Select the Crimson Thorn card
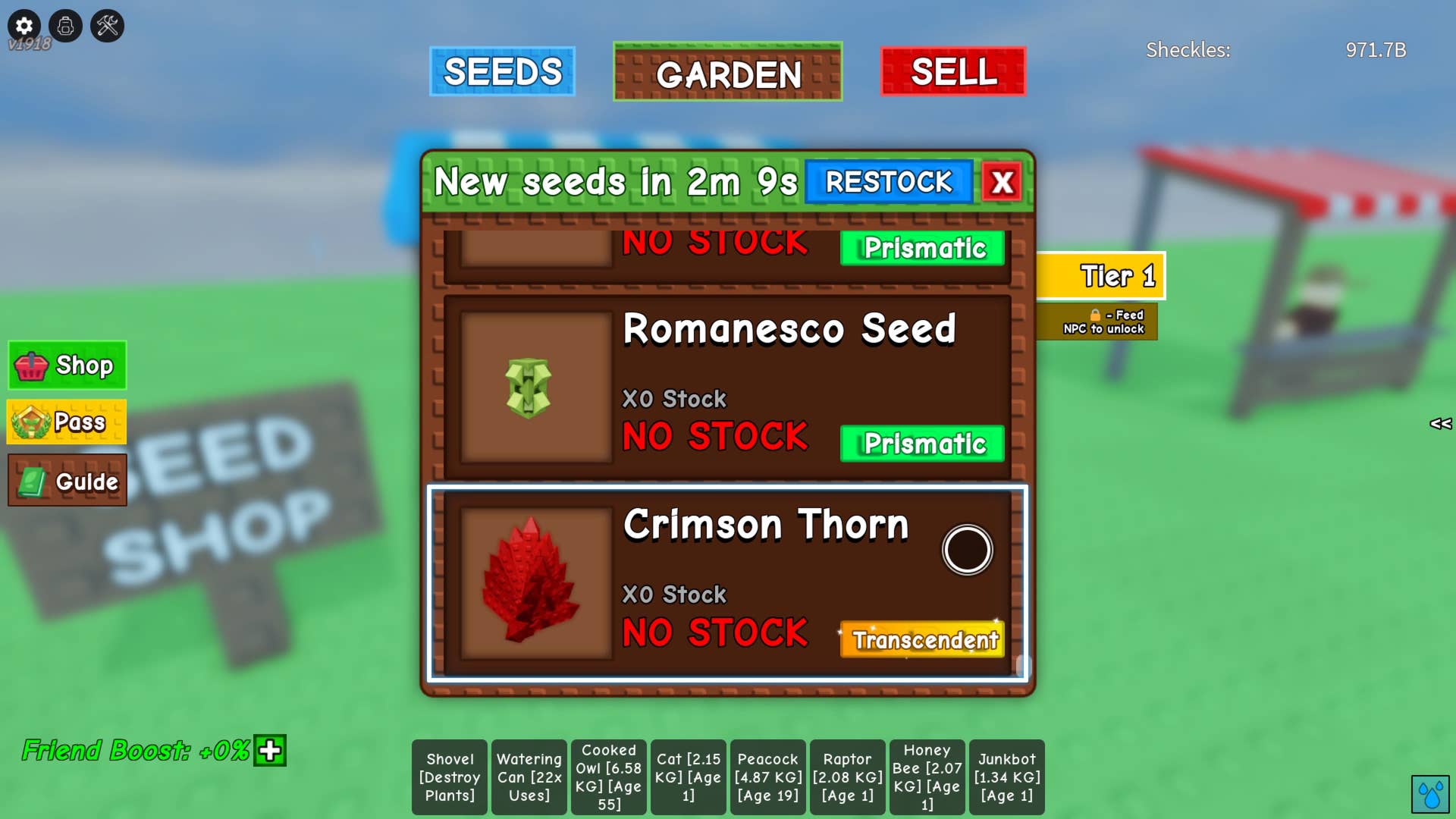The height and width of the screenshot is (819, 1456). coord(726,582)
